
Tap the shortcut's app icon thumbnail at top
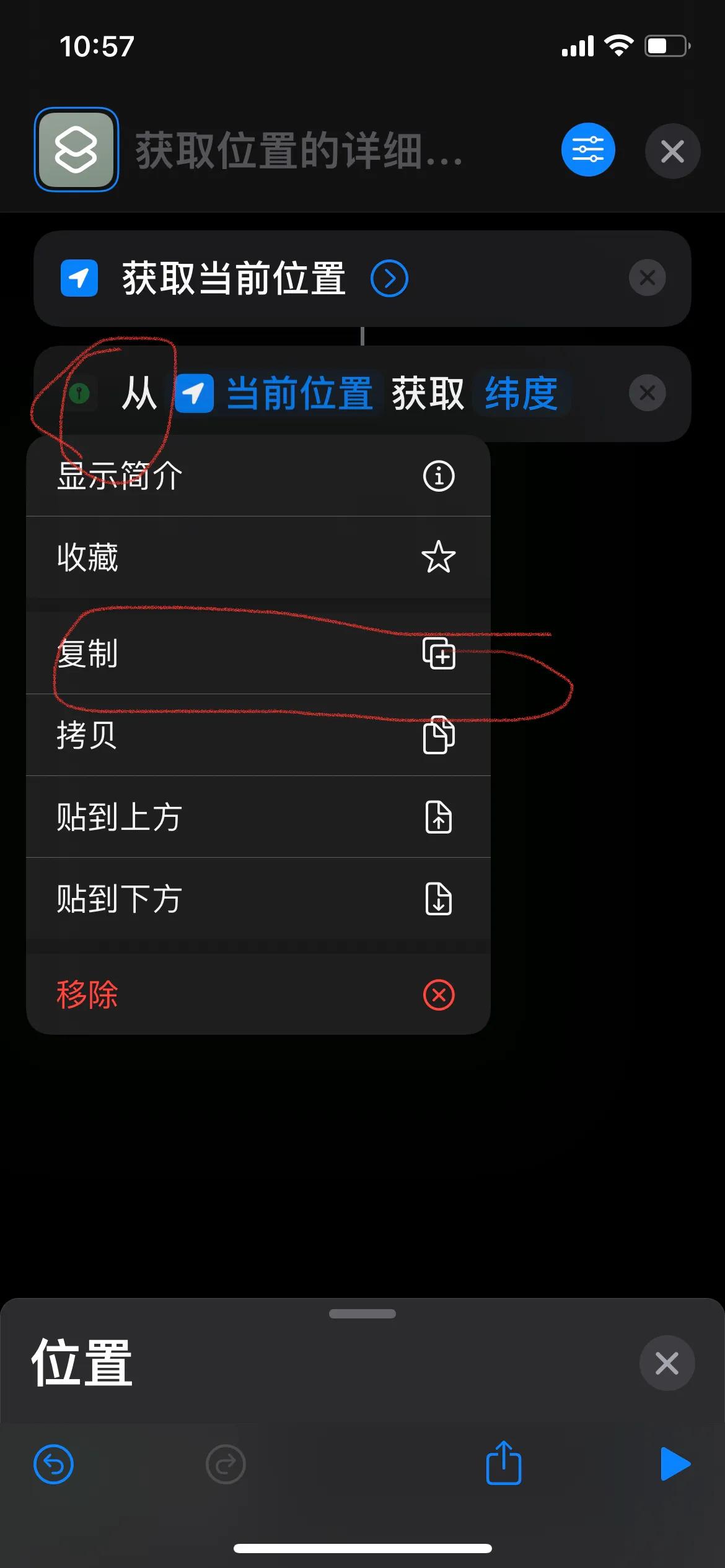click(x=76, y=150)
